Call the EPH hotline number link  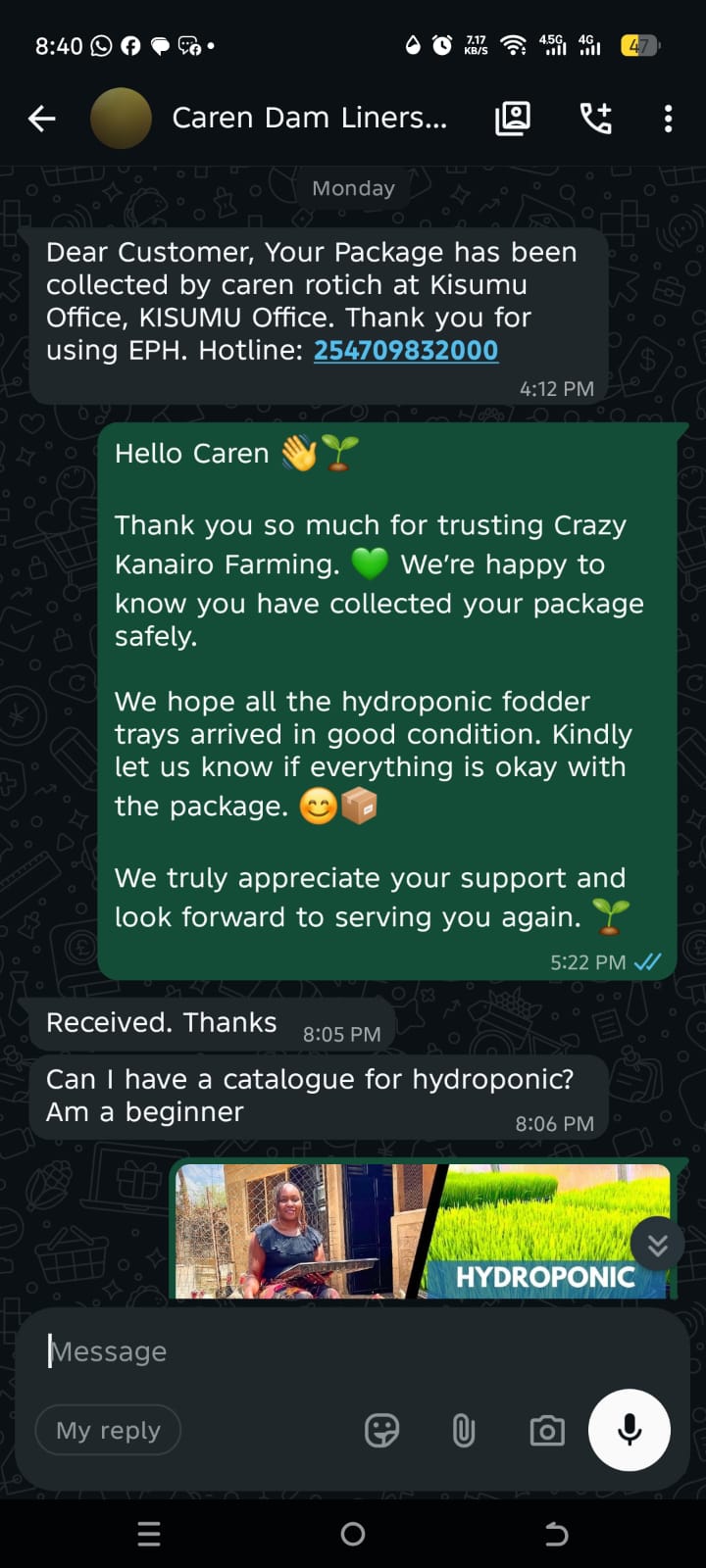[x=406, y=350]
